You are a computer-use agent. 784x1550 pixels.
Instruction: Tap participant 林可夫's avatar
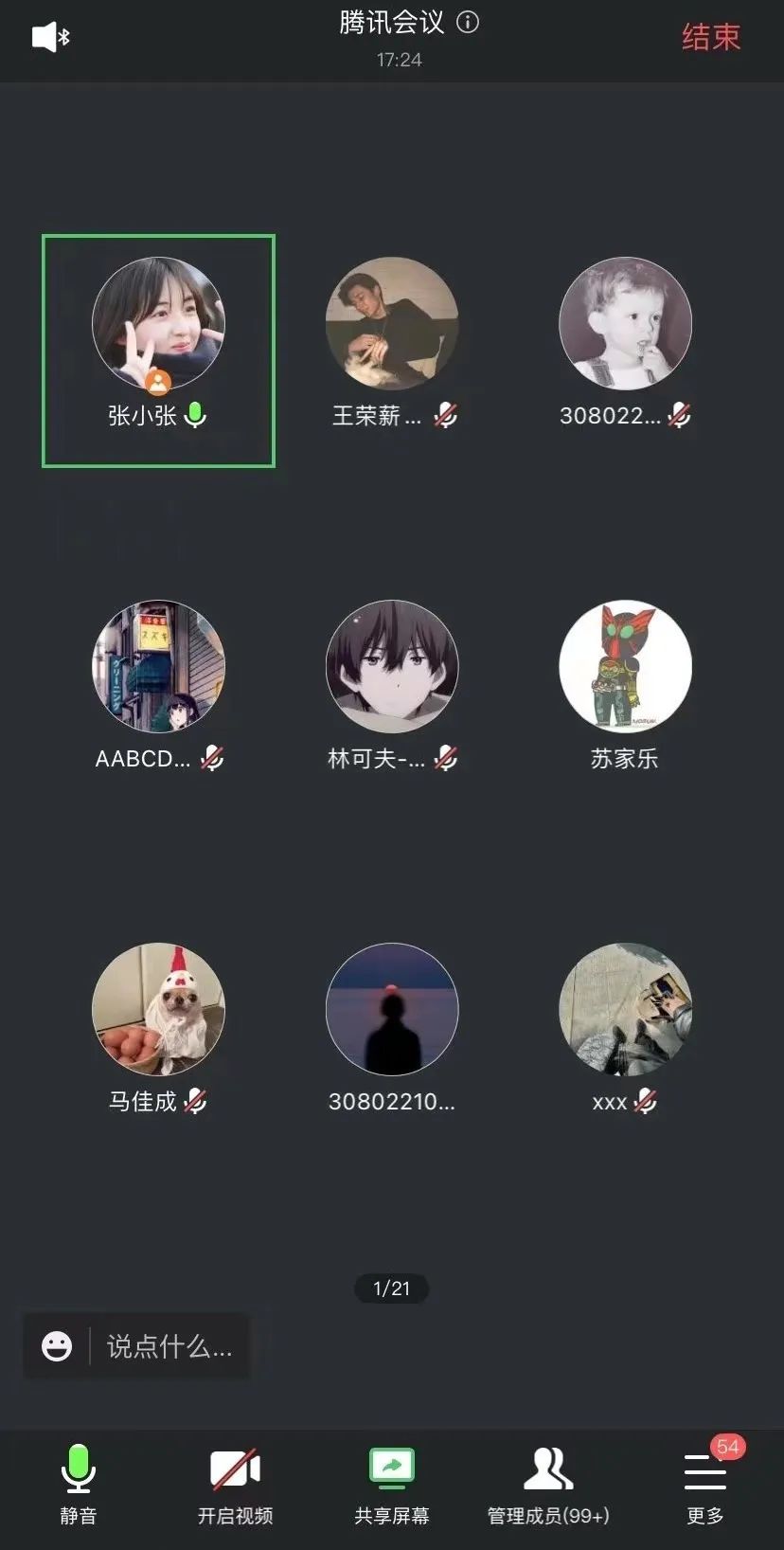coord(392,666)
